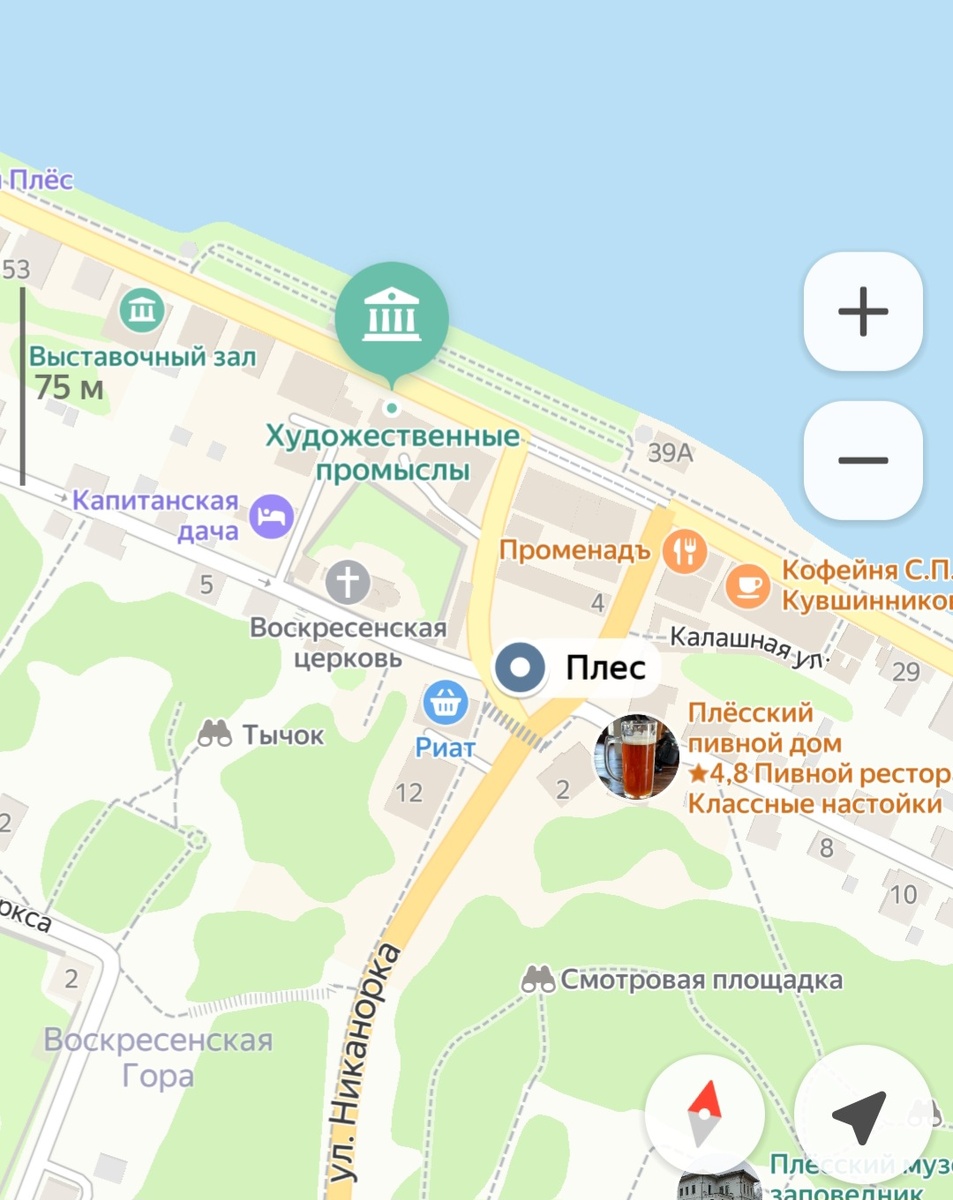Open the Капитанская дача lodging icon

[270, 514]
